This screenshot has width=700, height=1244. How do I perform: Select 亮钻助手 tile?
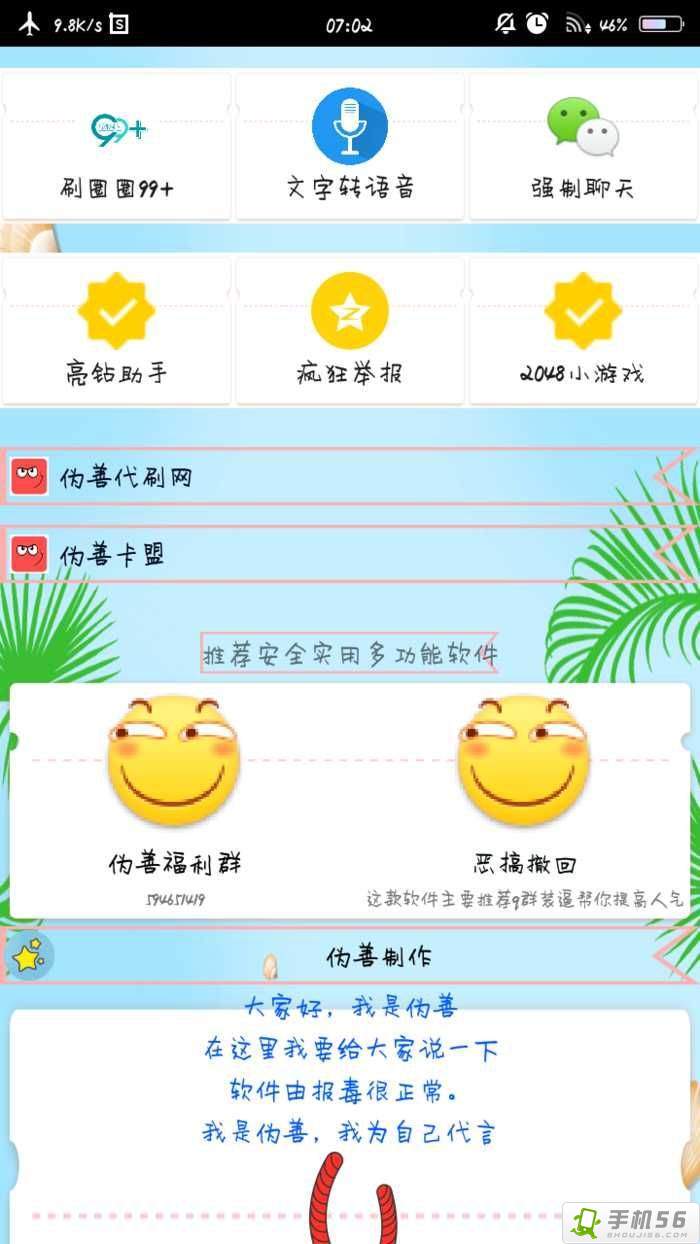click(x=117, y=331)
